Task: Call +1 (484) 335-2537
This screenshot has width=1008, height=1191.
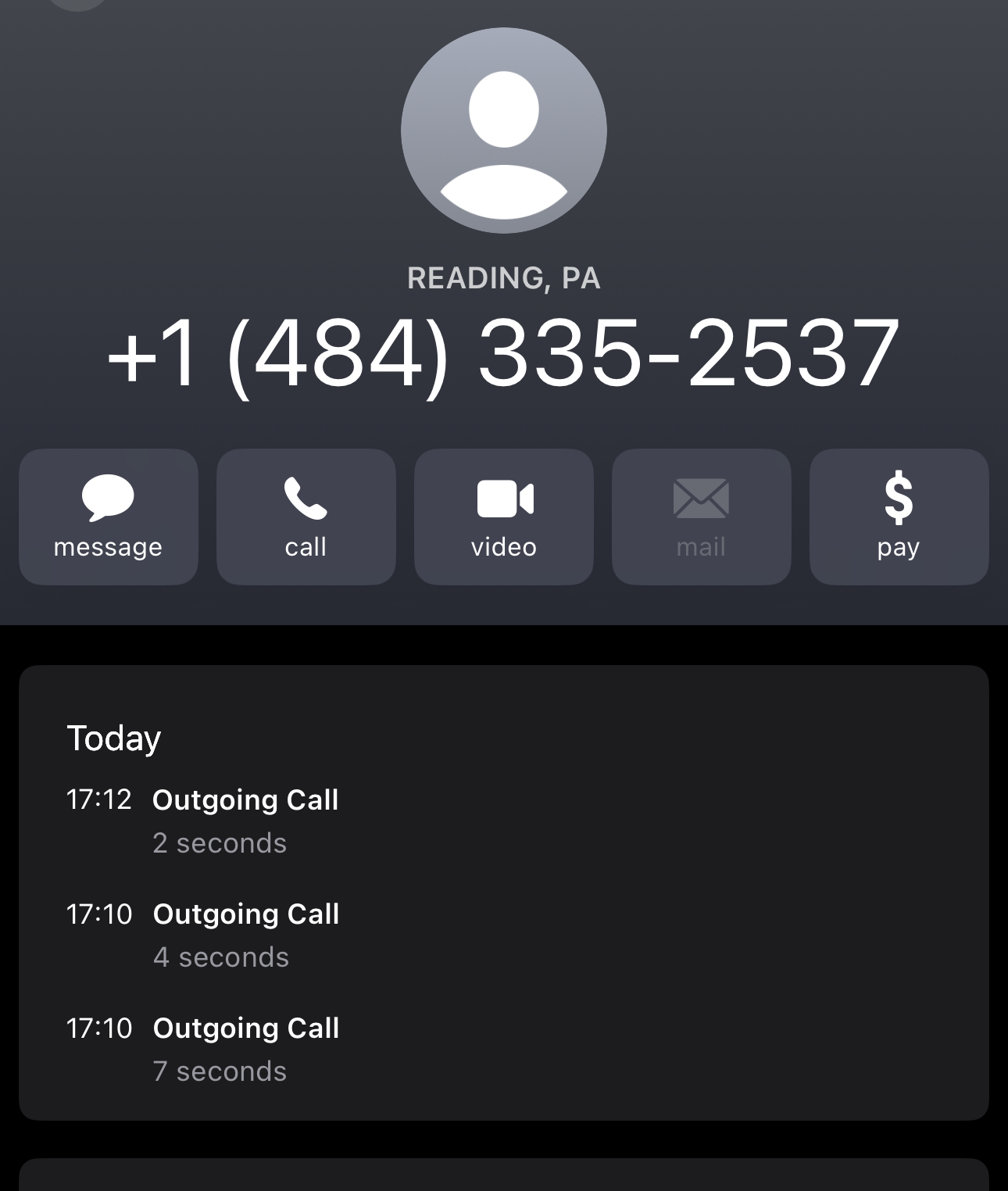Action: click(x=306, y=517)
